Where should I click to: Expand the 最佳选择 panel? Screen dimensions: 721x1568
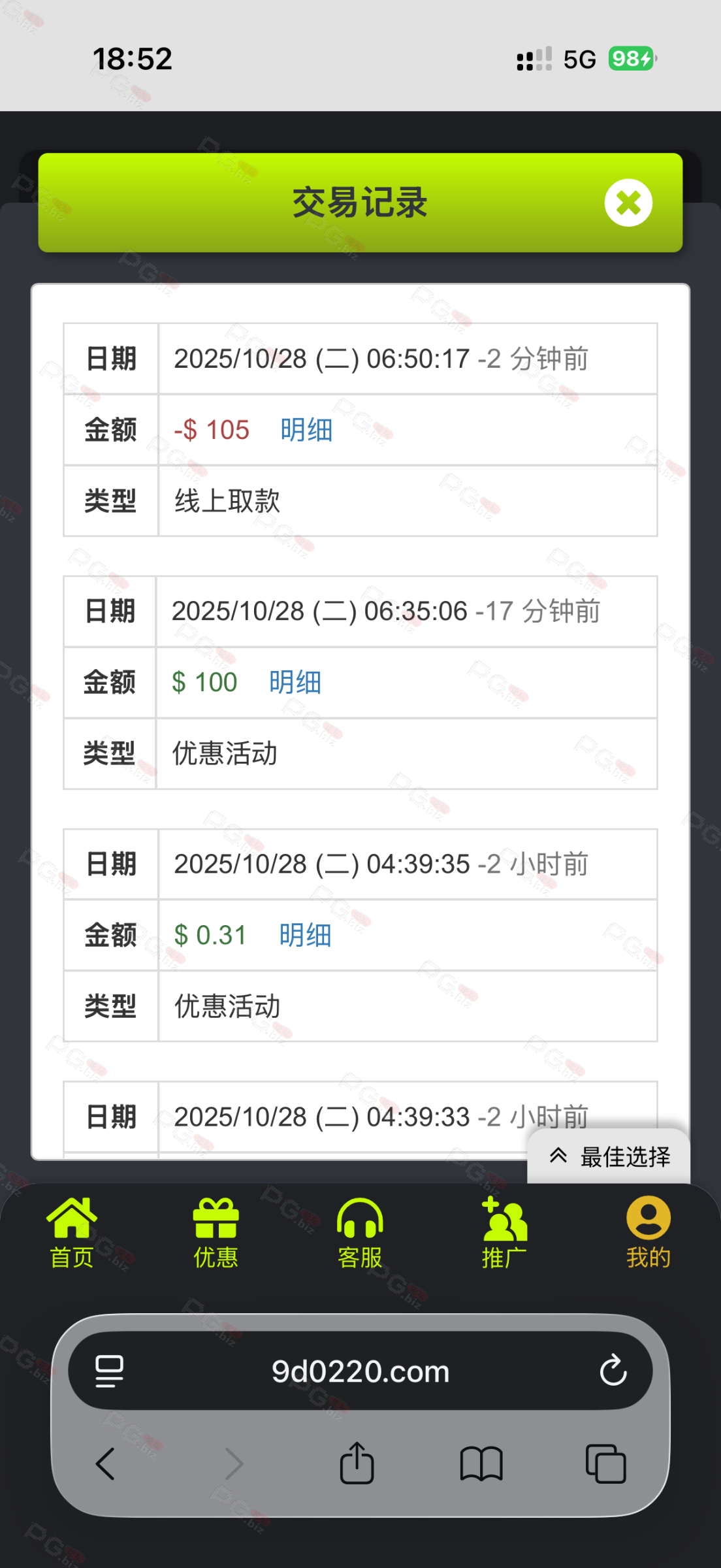tap(609, 1156)
